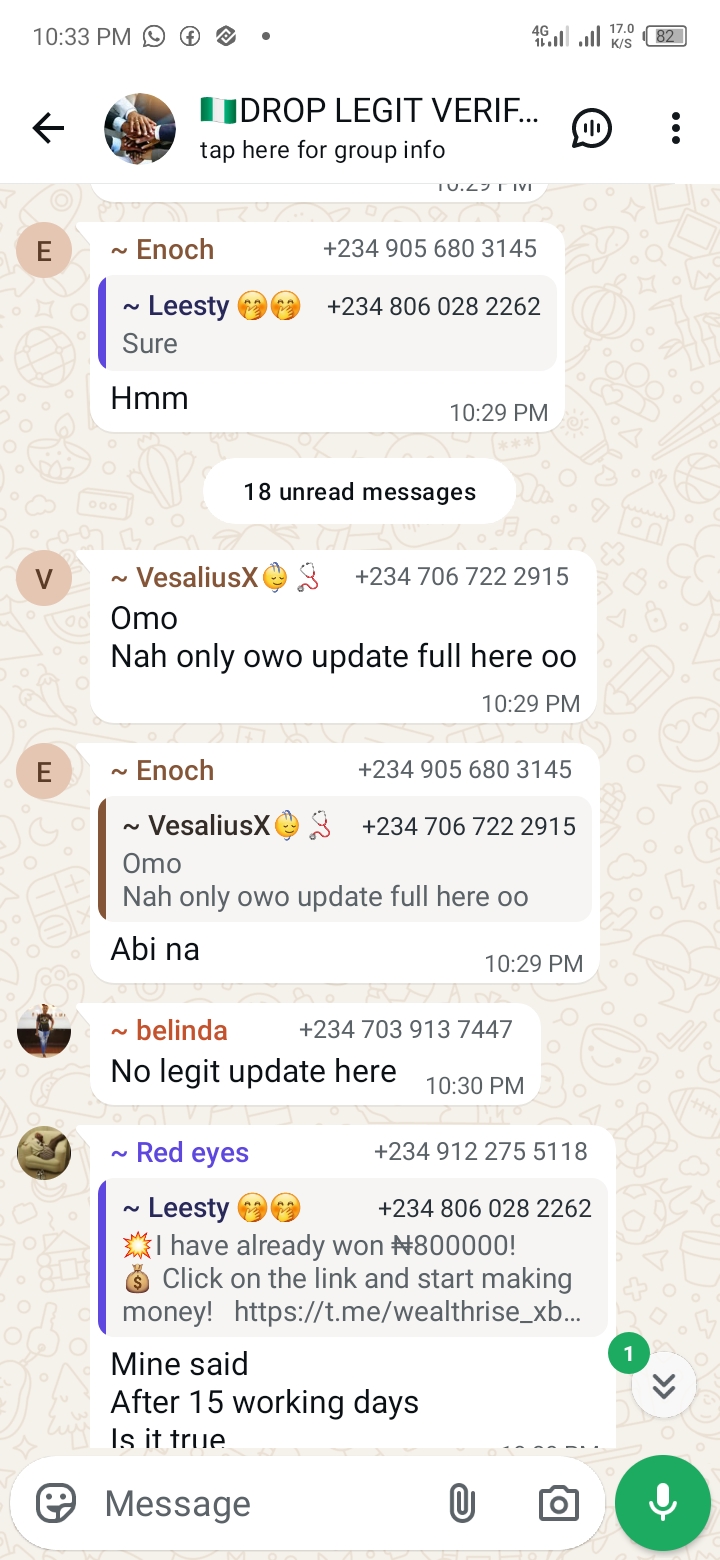
Task: Tap Enoch's quoted Leesty "Sure" reply
Action: tap(328, 323)
